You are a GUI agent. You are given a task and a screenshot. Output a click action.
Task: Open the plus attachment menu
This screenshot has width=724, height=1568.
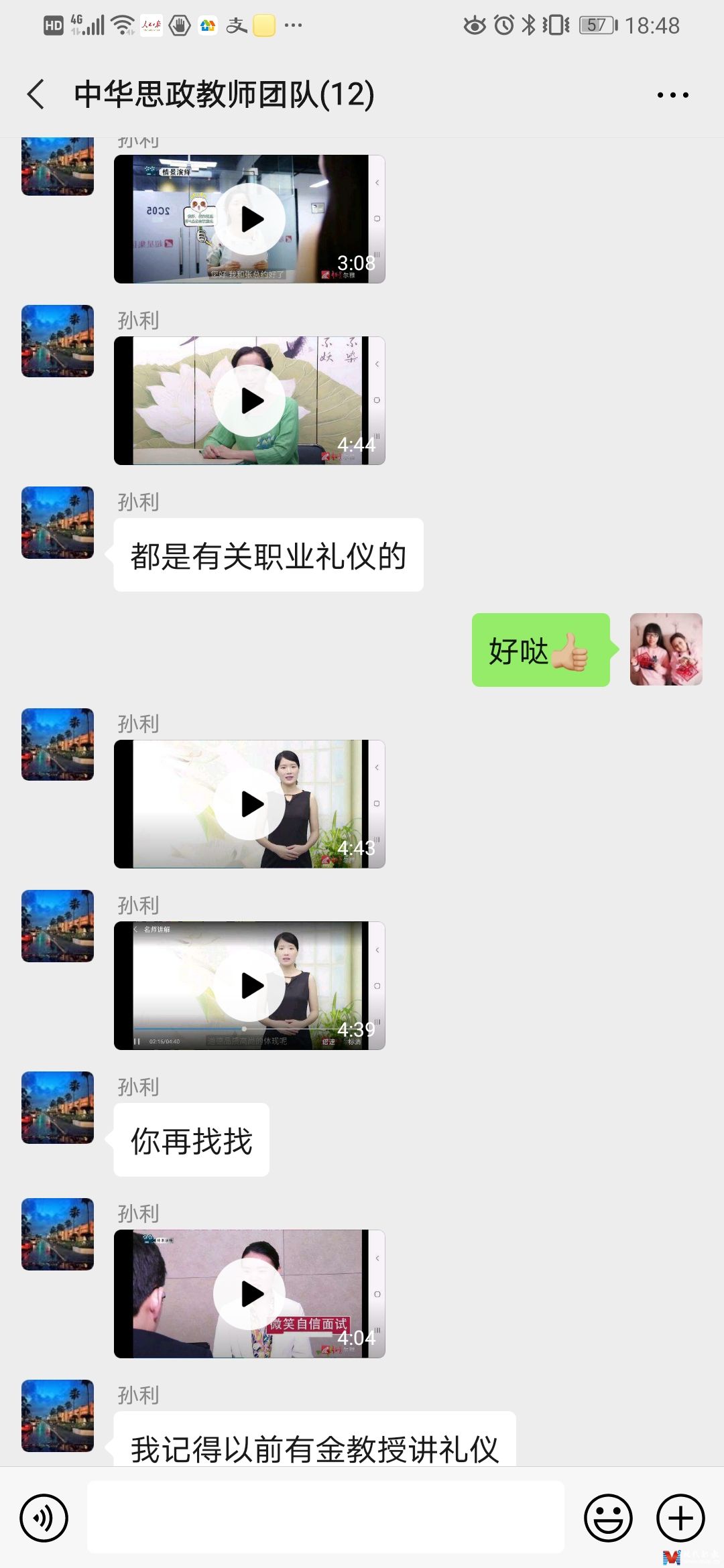pyautogui.click(x=680, y=1518)
